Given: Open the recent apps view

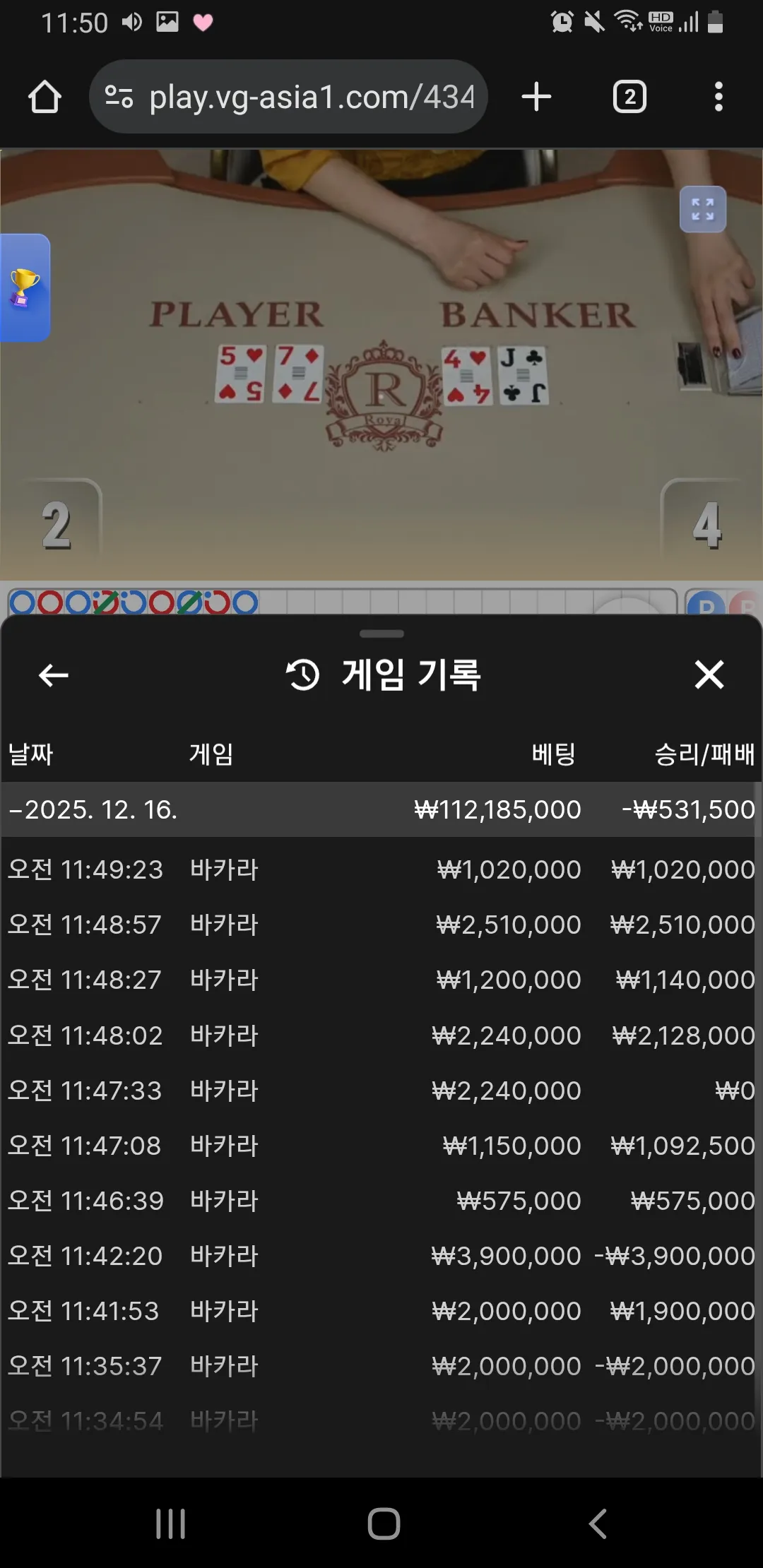Looking at the screenshot, I should (170, 1524).
